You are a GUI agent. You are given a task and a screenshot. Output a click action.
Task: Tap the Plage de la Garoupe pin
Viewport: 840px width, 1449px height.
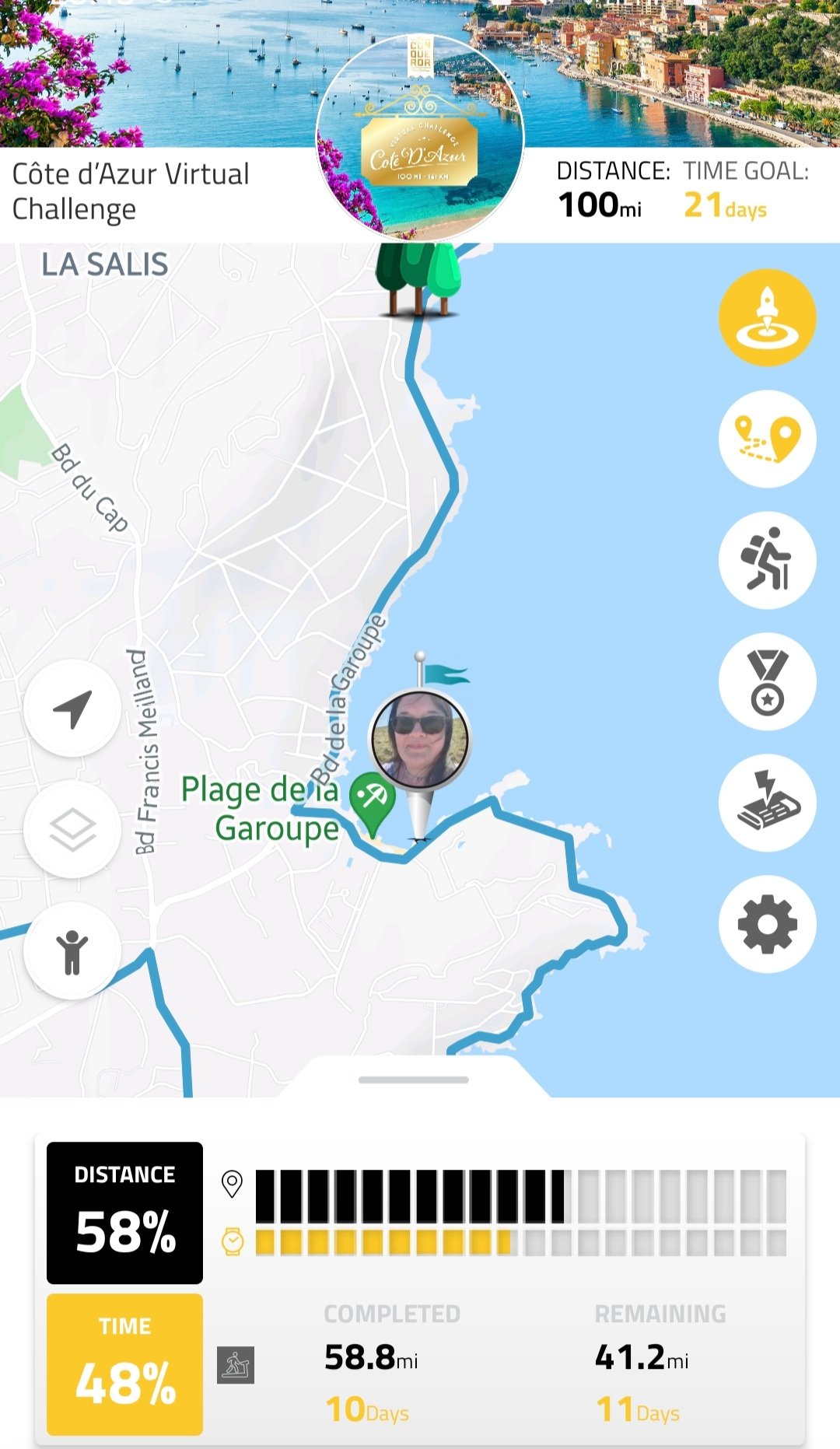coord(373,800)
